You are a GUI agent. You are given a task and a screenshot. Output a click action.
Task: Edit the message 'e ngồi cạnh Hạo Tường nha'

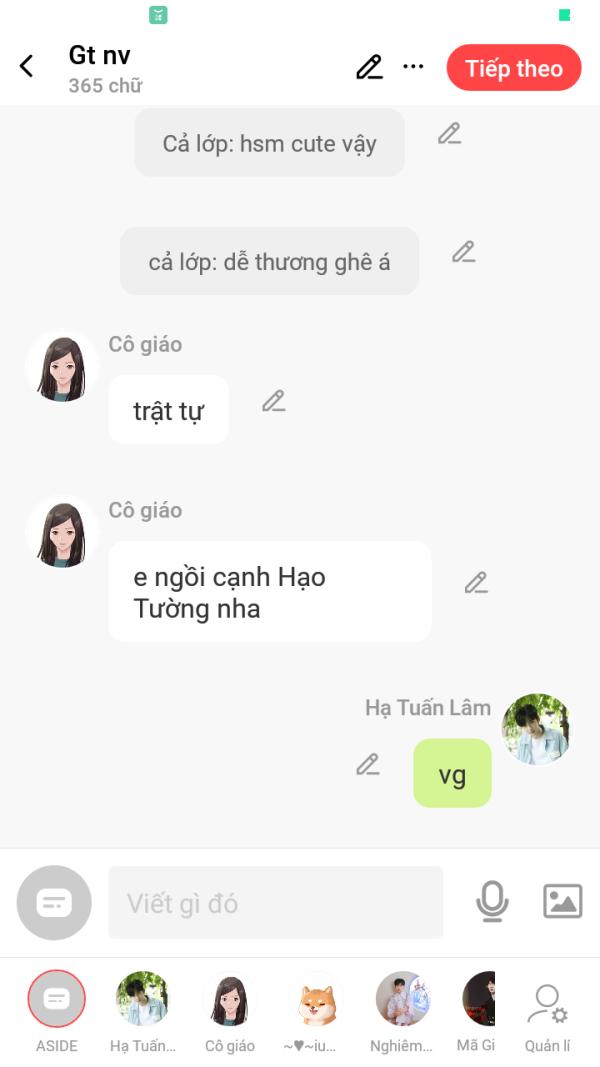pos(476,582)
